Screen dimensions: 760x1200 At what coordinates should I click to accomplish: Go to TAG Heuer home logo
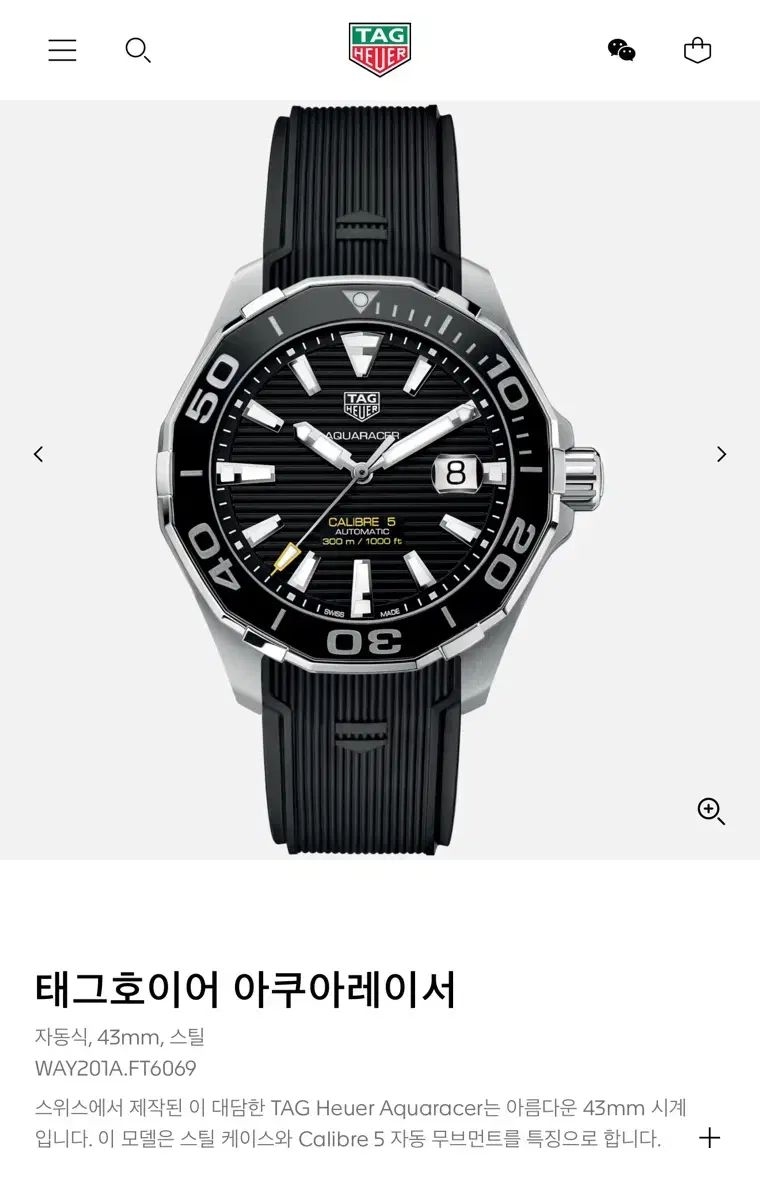click(x=380, y=50)
